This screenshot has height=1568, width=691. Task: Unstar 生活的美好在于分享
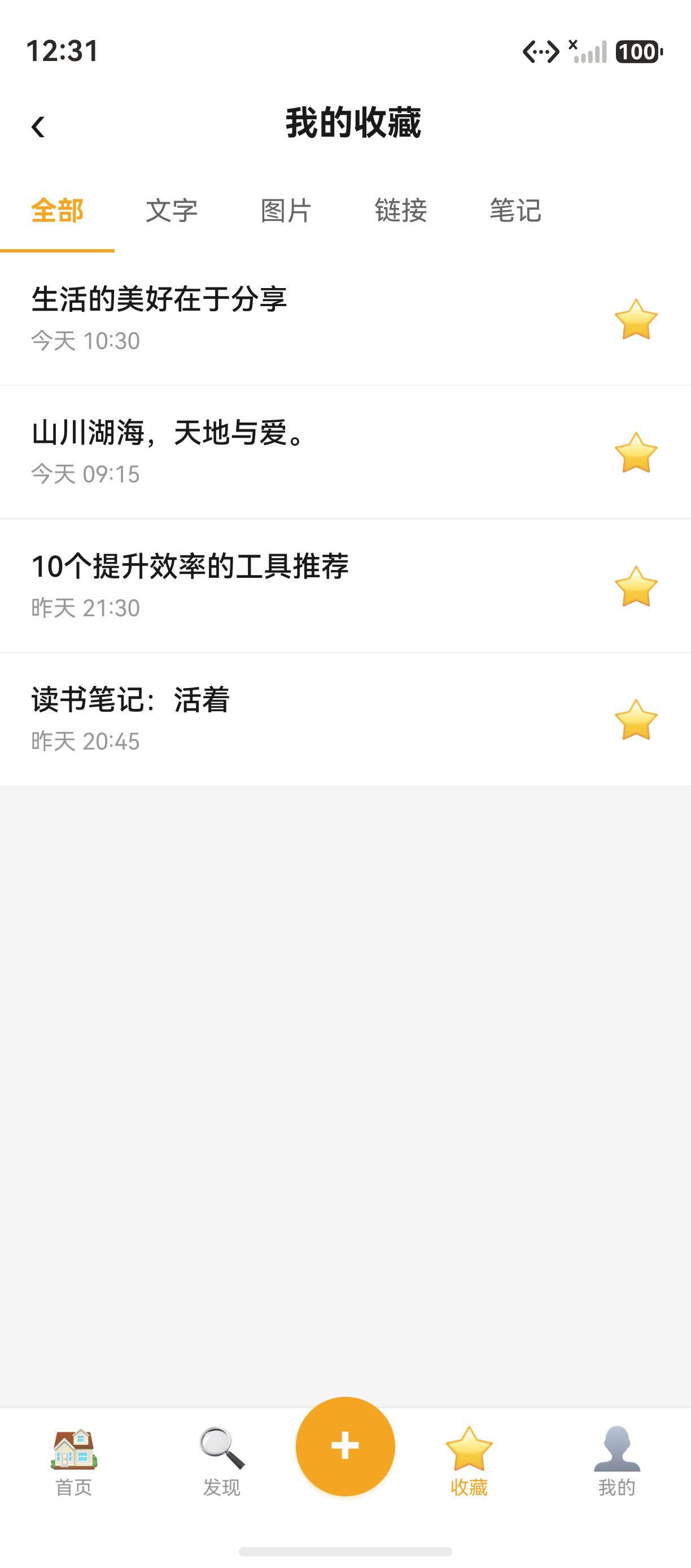(636, 319)
